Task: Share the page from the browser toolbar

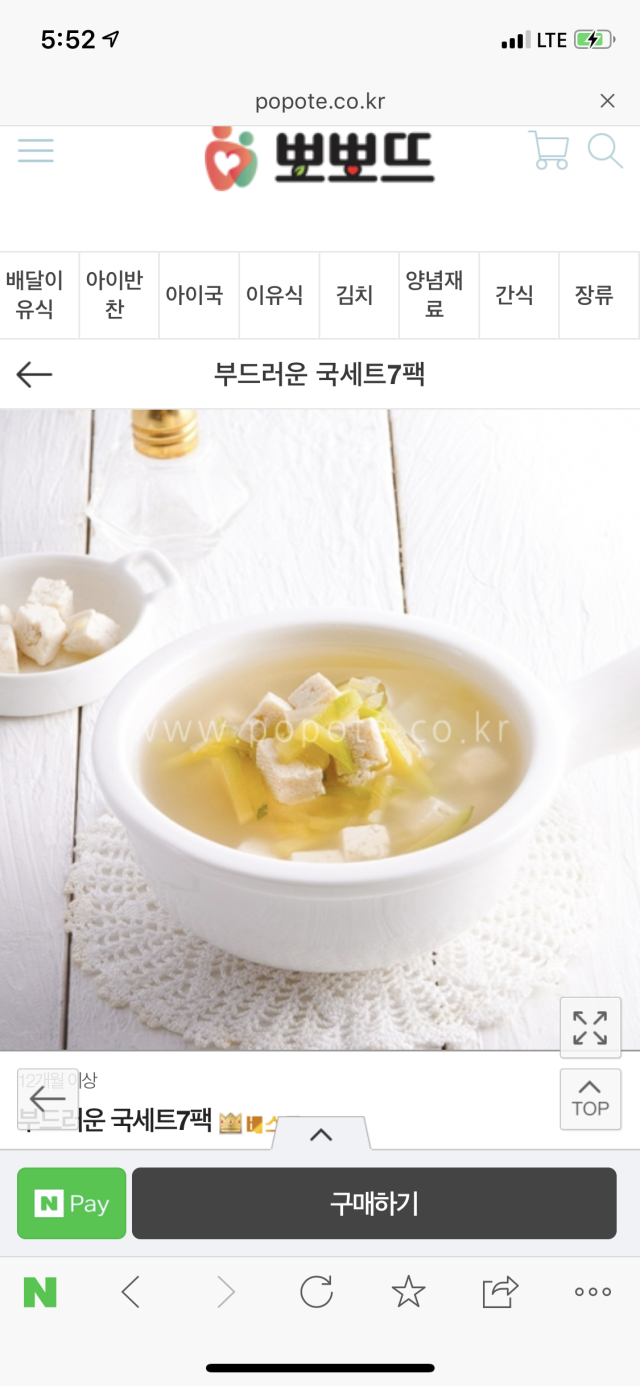Action: point(500,1292)
